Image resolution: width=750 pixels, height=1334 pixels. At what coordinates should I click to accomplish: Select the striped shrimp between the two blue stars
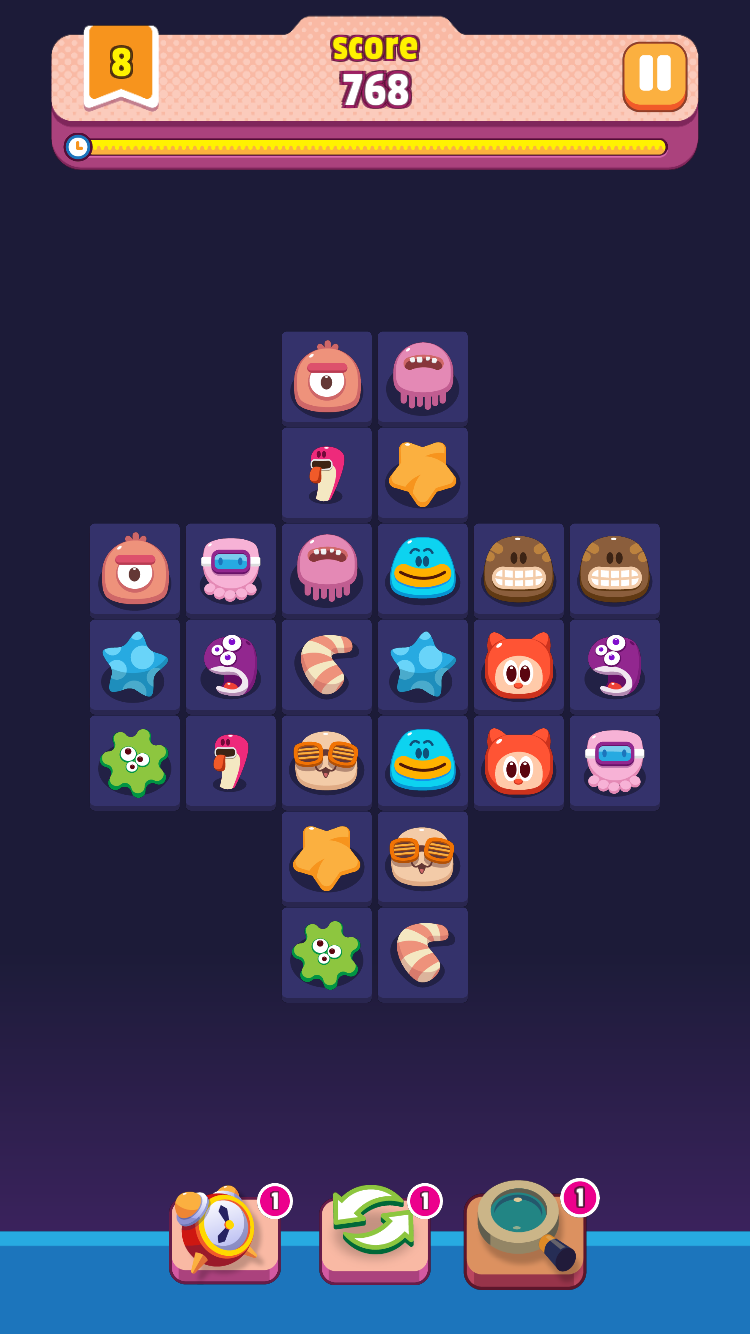[x=326, y=664]
